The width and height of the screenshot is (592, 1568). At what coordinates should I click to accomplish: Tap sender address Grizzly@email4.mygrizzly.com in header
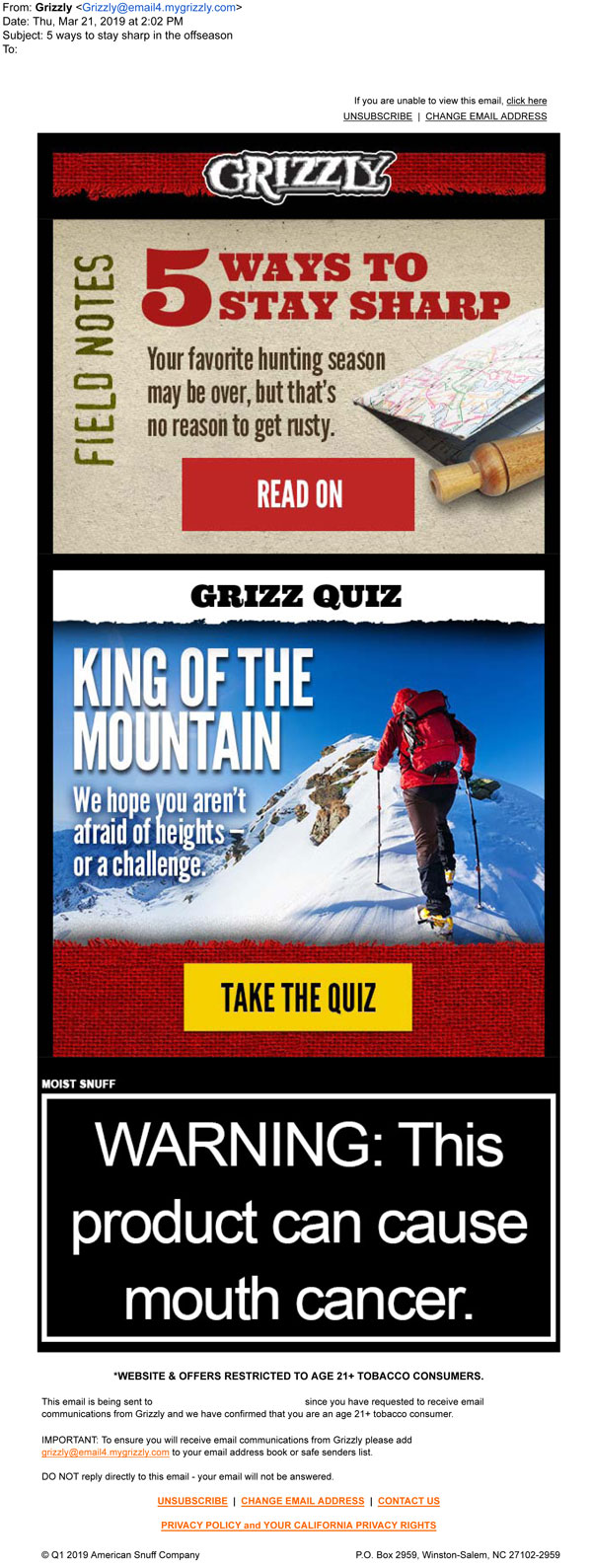tap(158, 8)
